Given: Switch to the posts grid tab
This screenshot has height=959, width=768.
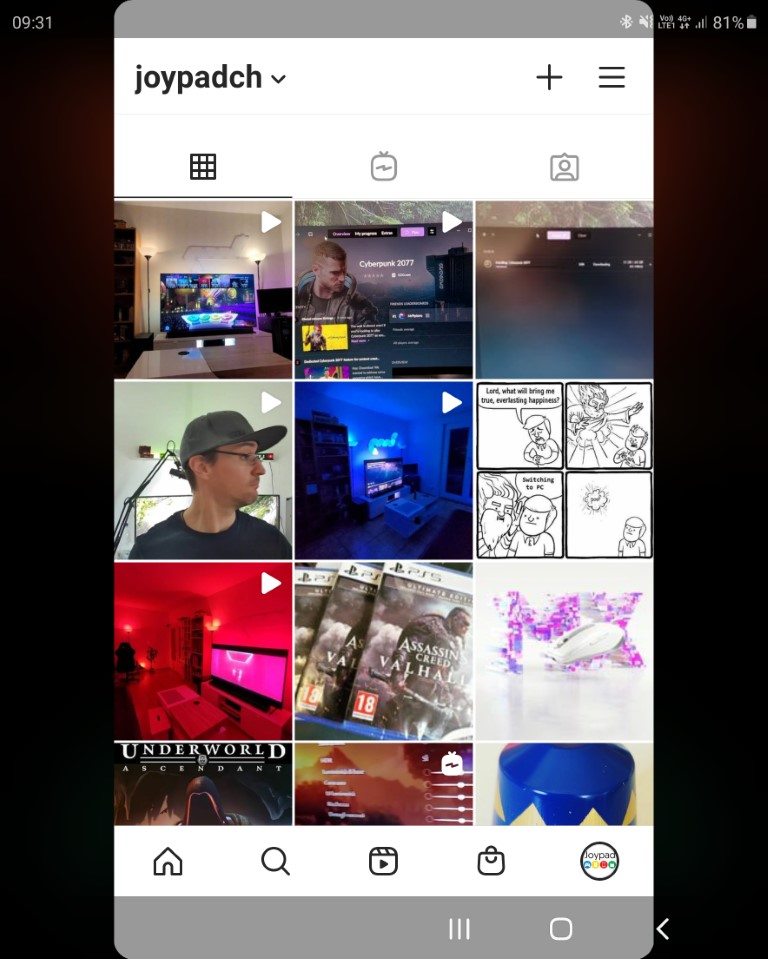Looking at the screenshot, I should [x=203, y=167].
